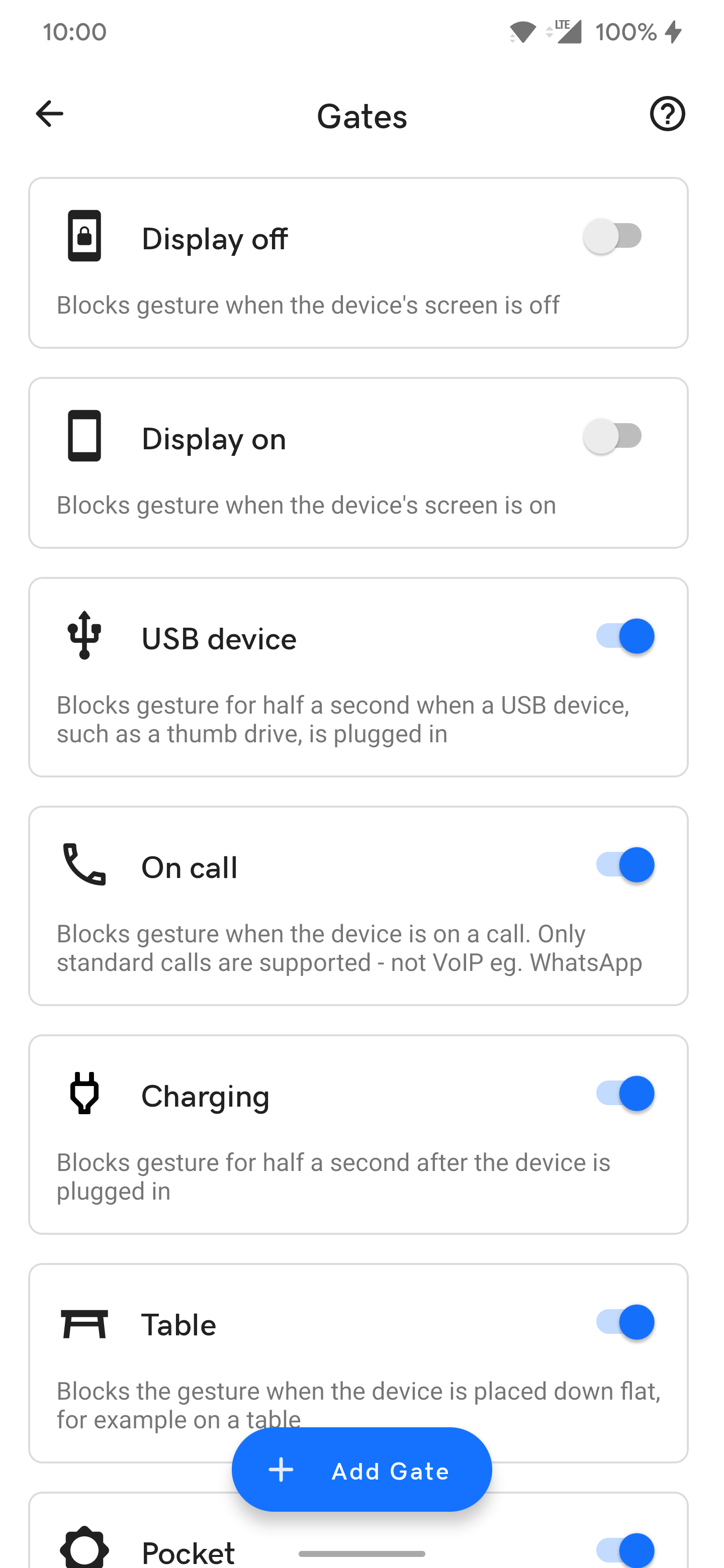Go back from the Gates screen
This screenshot has width=724, height=1568.
click(x=49, y=114)
